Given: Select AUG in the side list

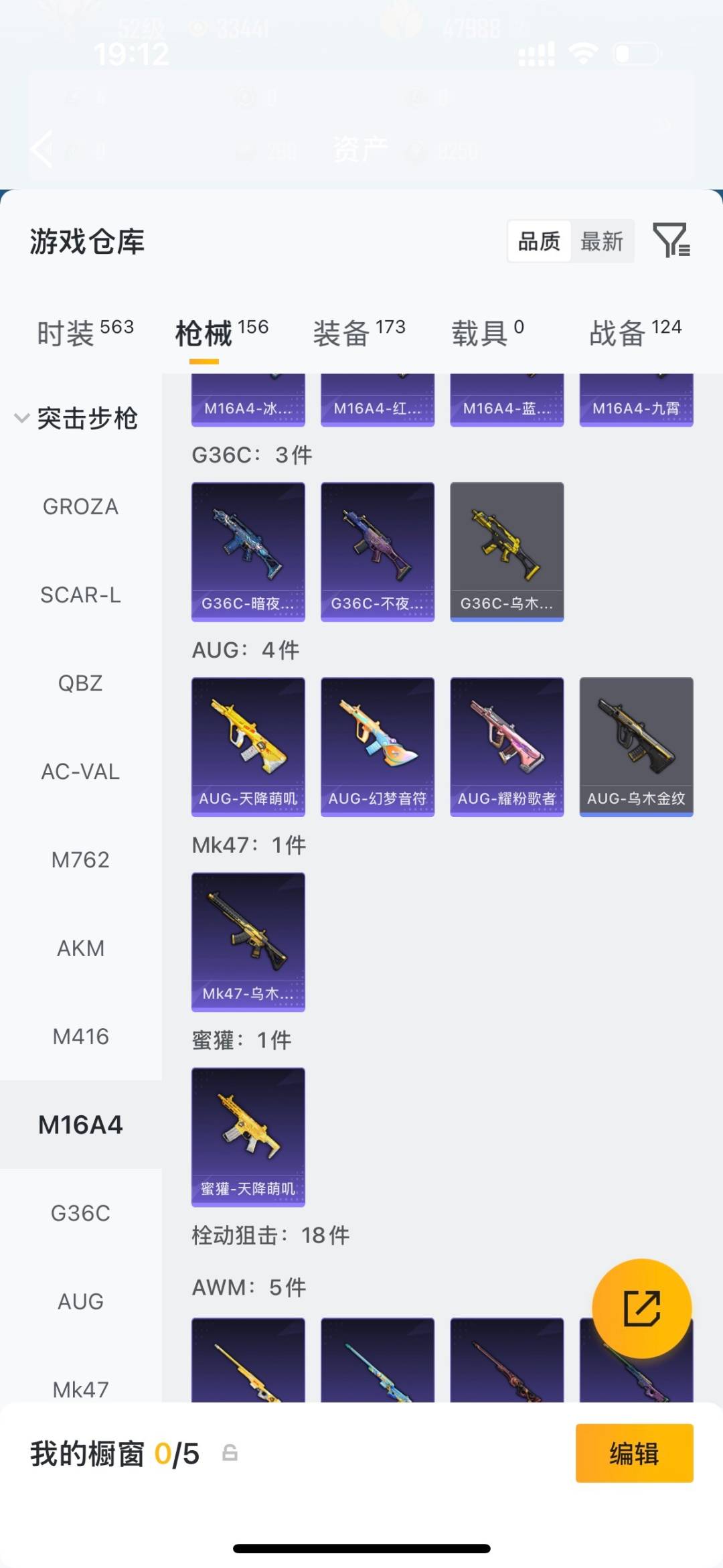Looking at the screenshot, I should tap(80, 1301).
